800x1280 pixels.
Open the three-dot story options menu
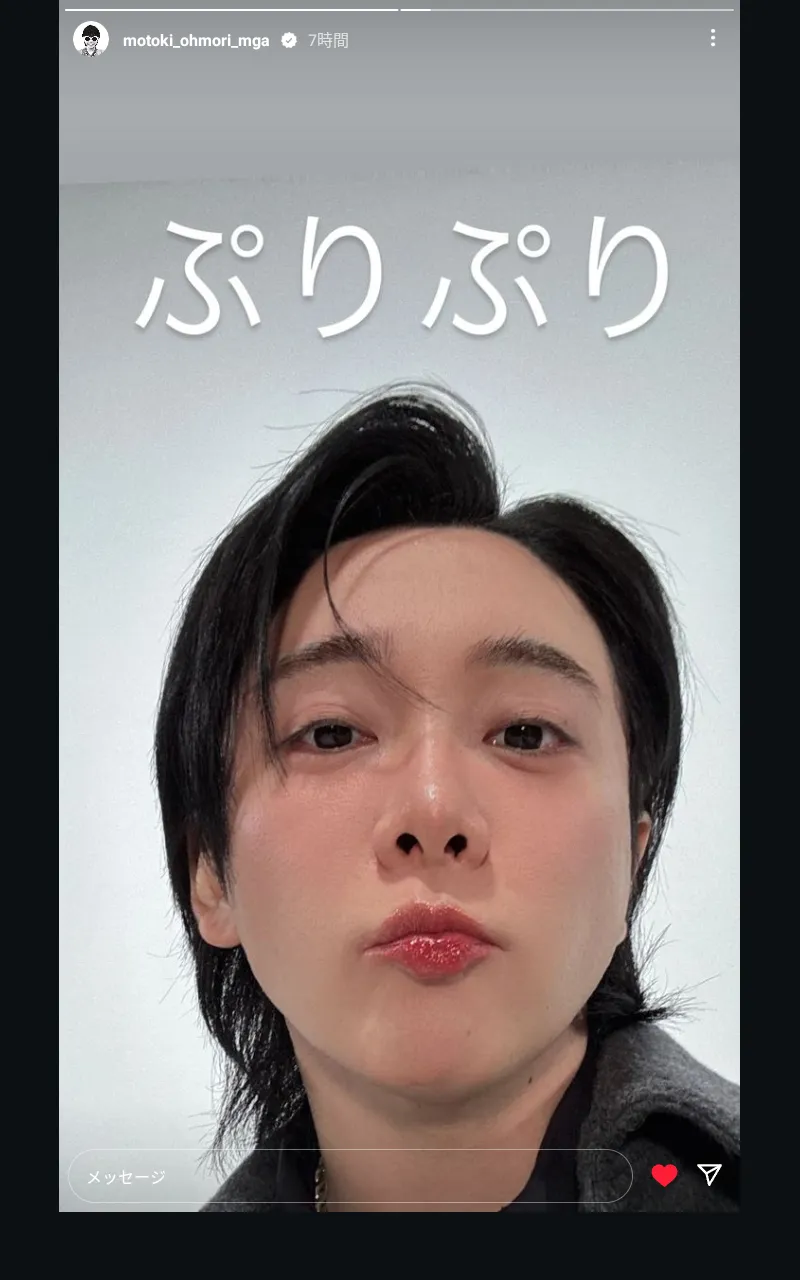pyautogui.click(x=713, y=38)
